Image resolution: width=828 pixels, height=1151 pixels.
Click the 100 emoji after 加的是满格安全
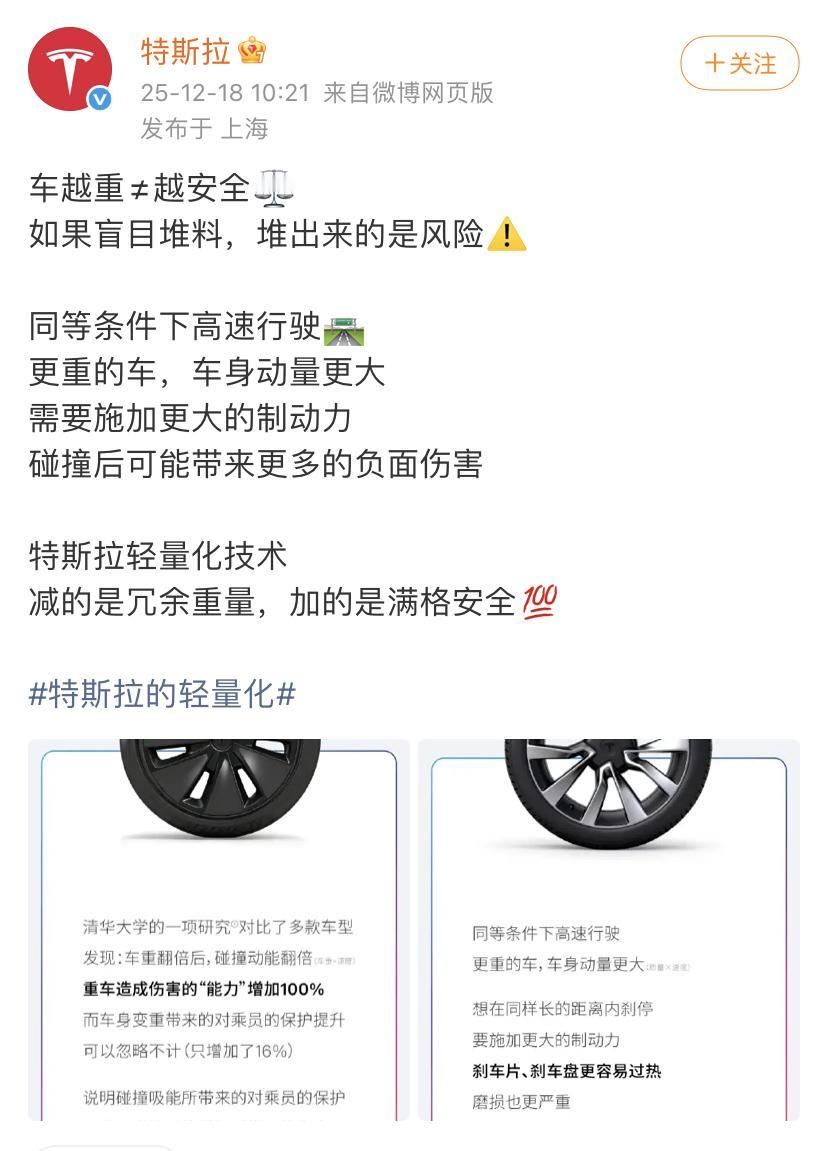click(541, 602)
